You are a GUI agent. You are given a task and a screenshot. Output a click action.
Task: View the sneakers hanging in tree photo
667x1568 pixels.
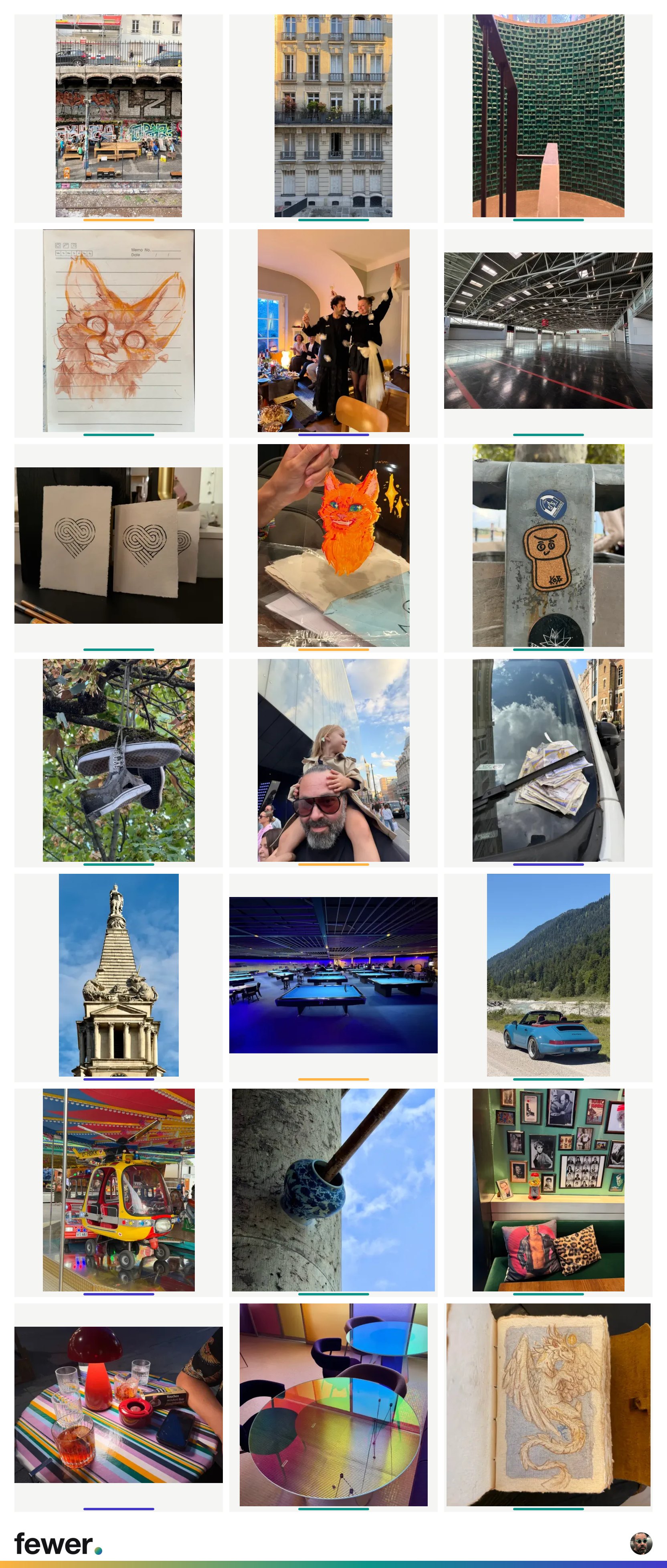(x=119, y=760)
